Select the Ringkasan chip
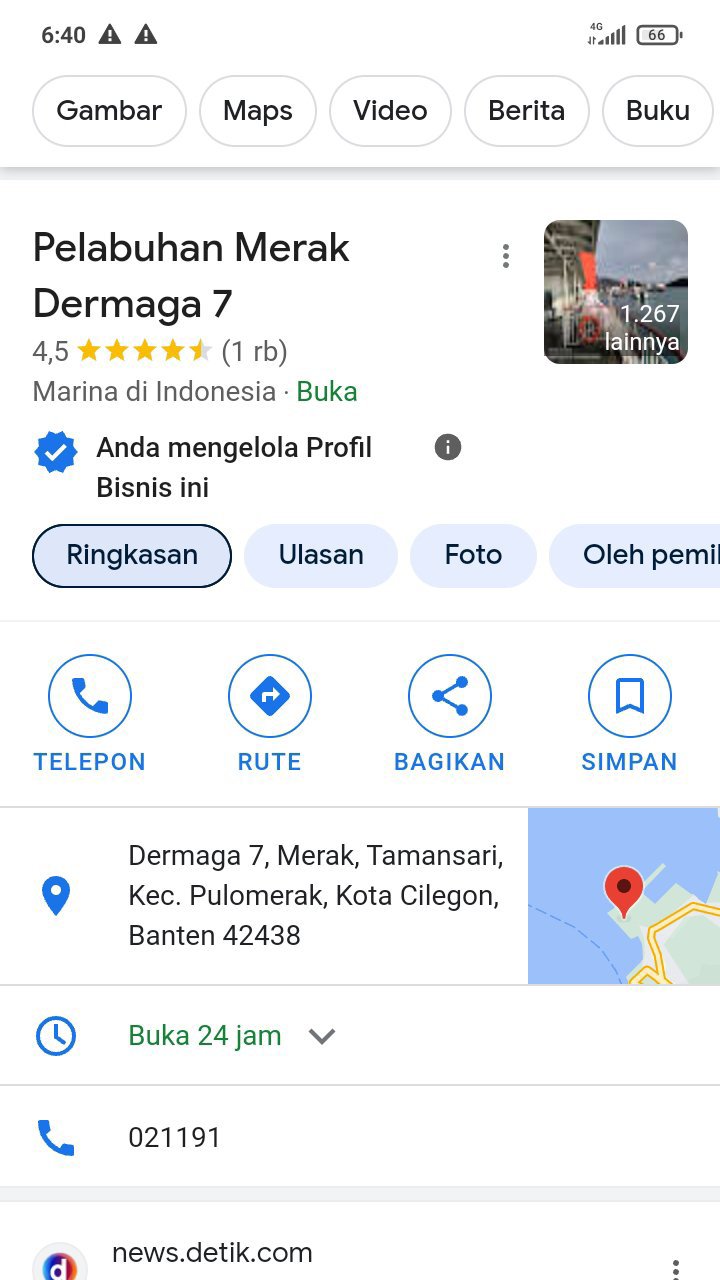Image resolution: width=720 pixels, height=1280 pixels. [132, 555]
